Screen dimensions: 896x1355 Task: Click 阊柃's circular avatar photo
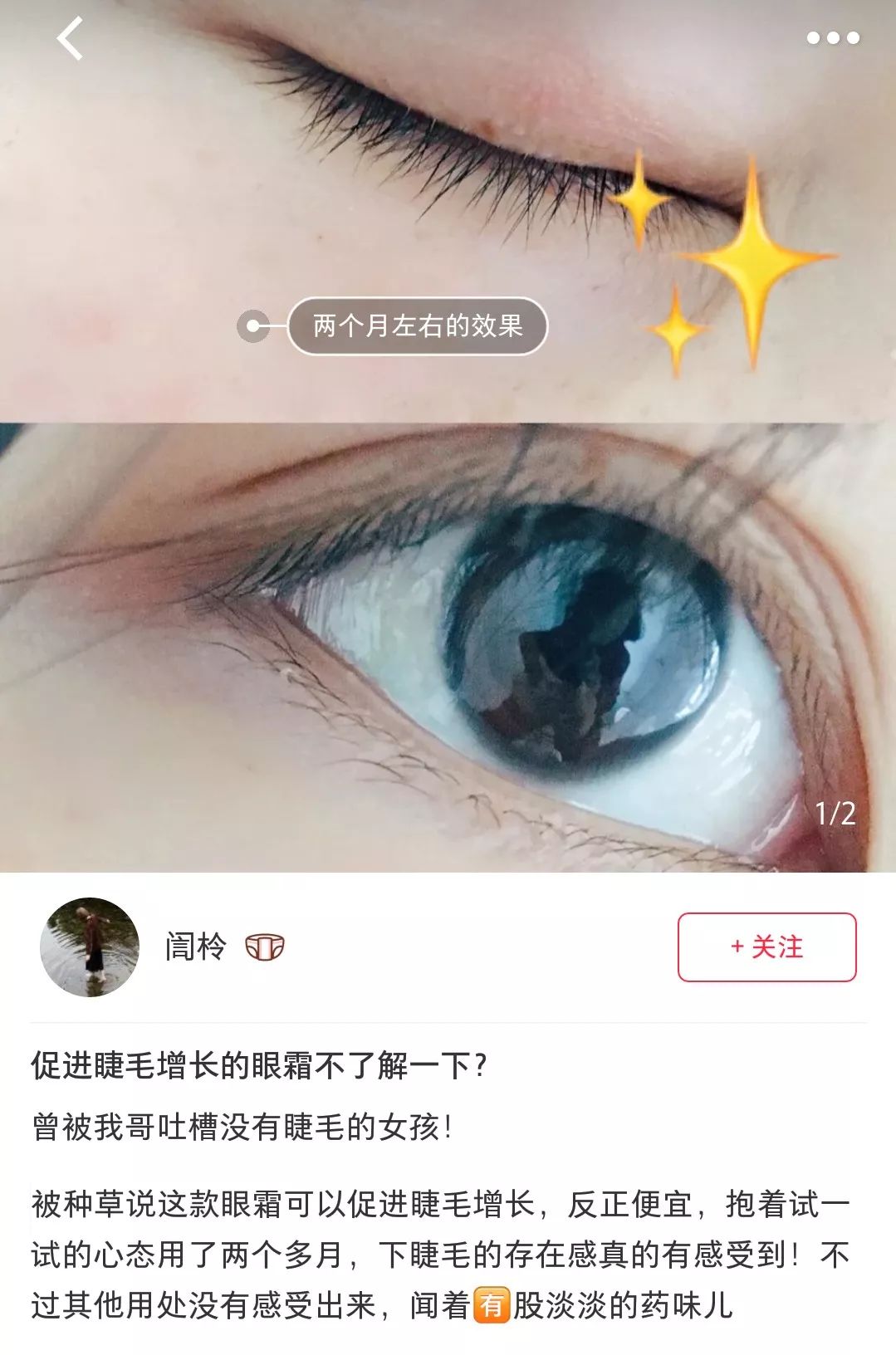[x=91, y=944]
